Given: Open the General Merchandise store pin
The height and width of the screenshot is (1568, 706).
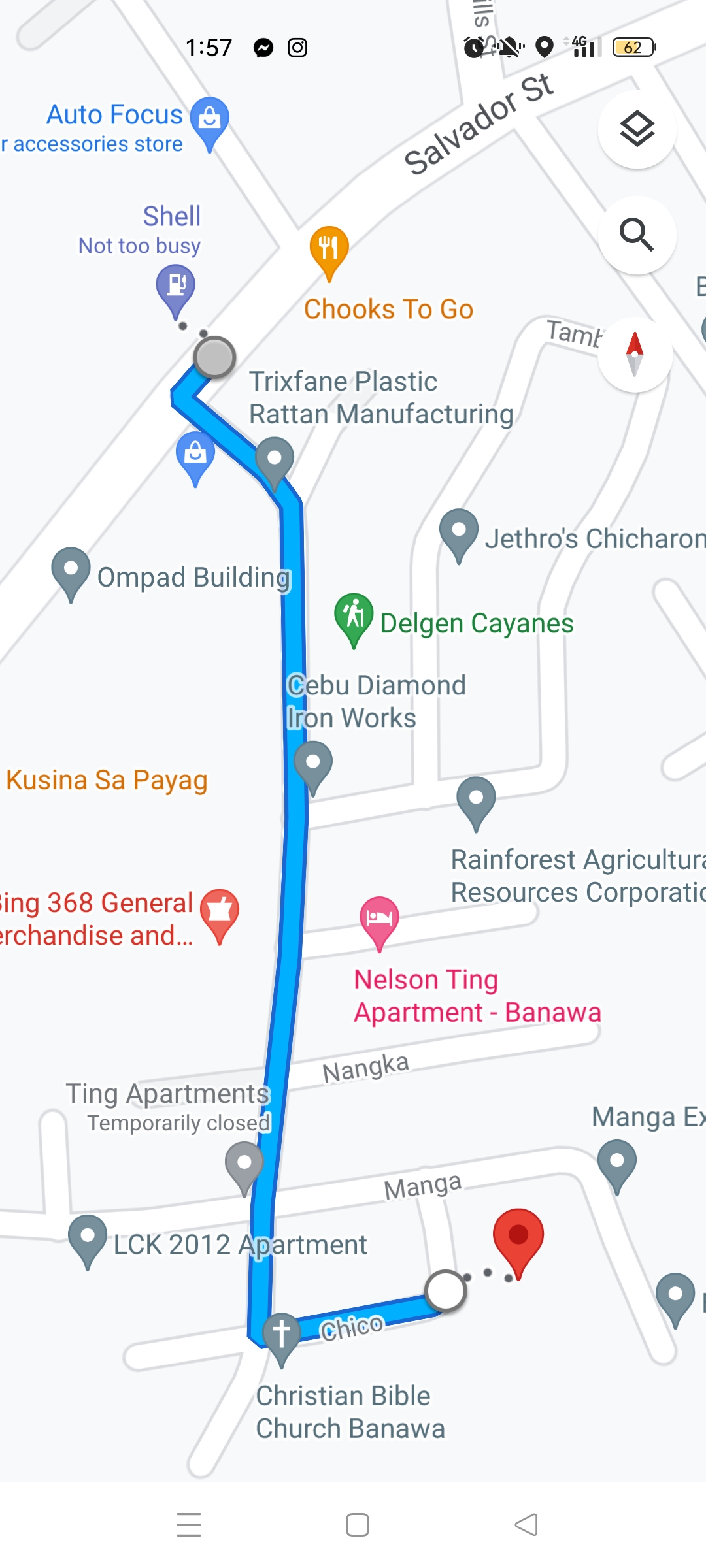Looking at the screenshot, I should (220, 912).
